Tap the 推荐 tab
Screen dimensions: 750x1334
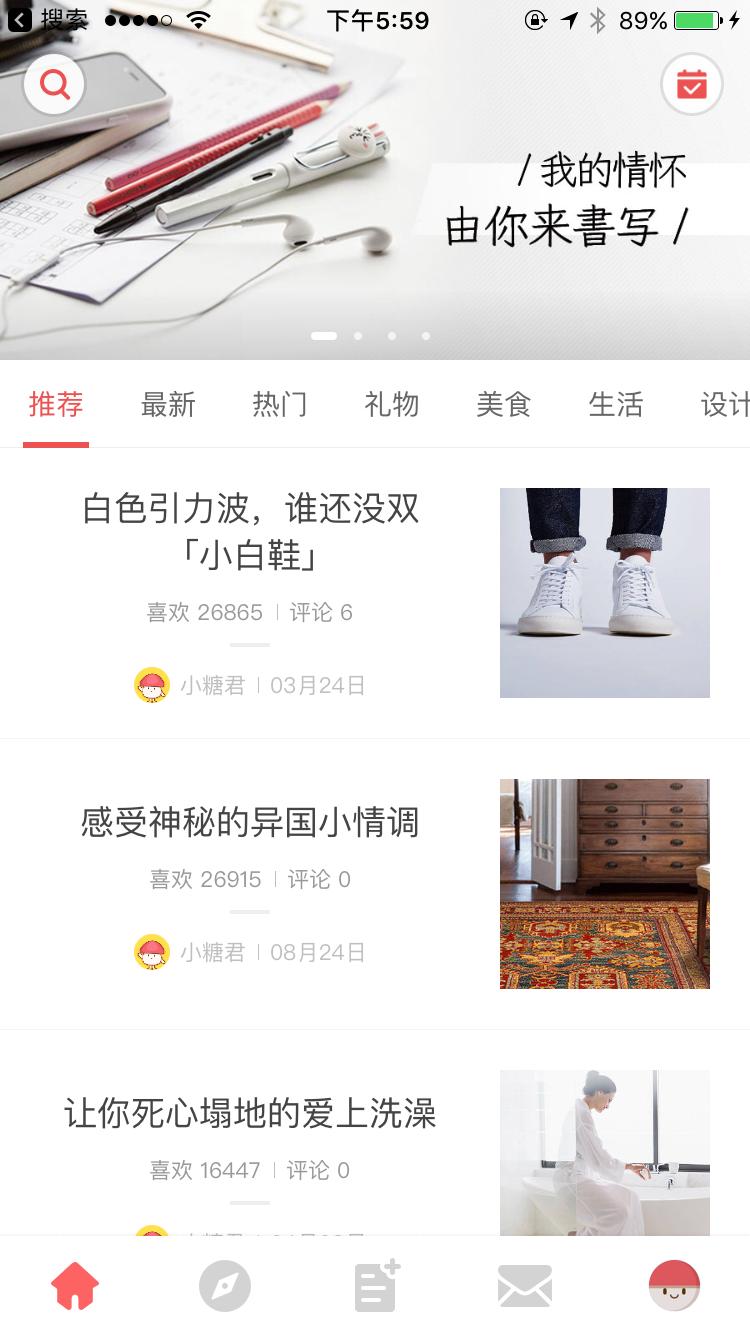click(56, 405)
